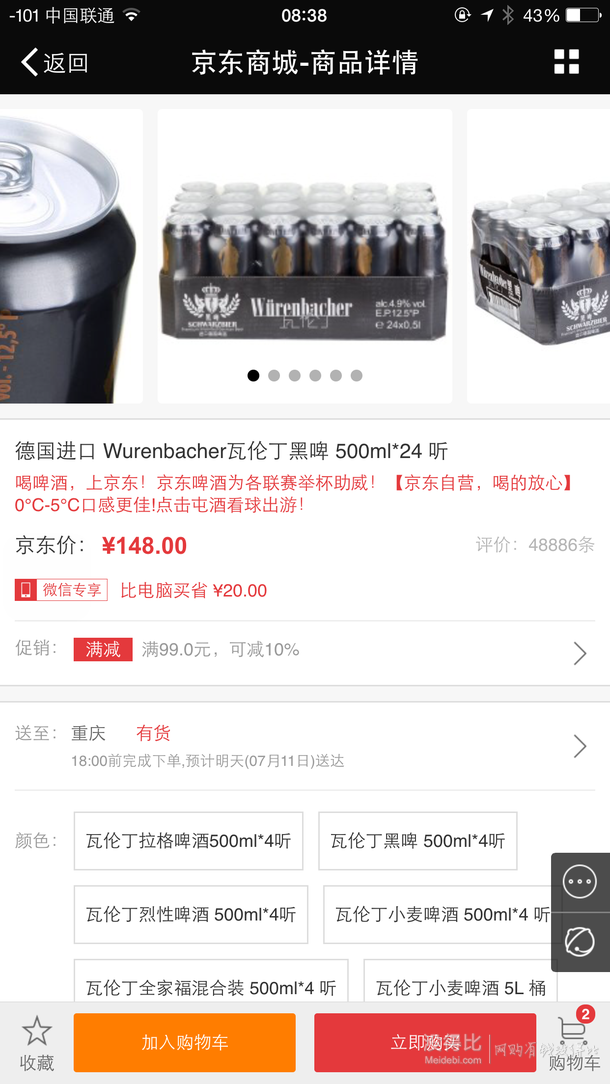Choose 瓦伦丁小麦啤酒 500ml*4 听 option
This screenshot has width=610, height=1084.
[x=441, y=914]
